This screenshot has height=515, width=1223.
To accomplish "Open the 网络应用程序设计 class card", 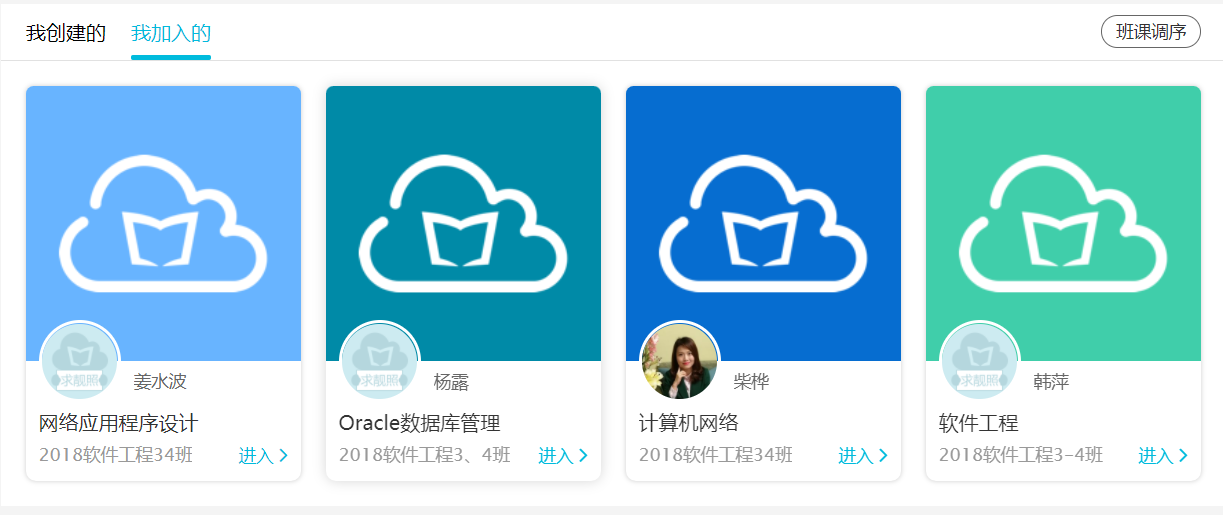I will pos(163,224).
